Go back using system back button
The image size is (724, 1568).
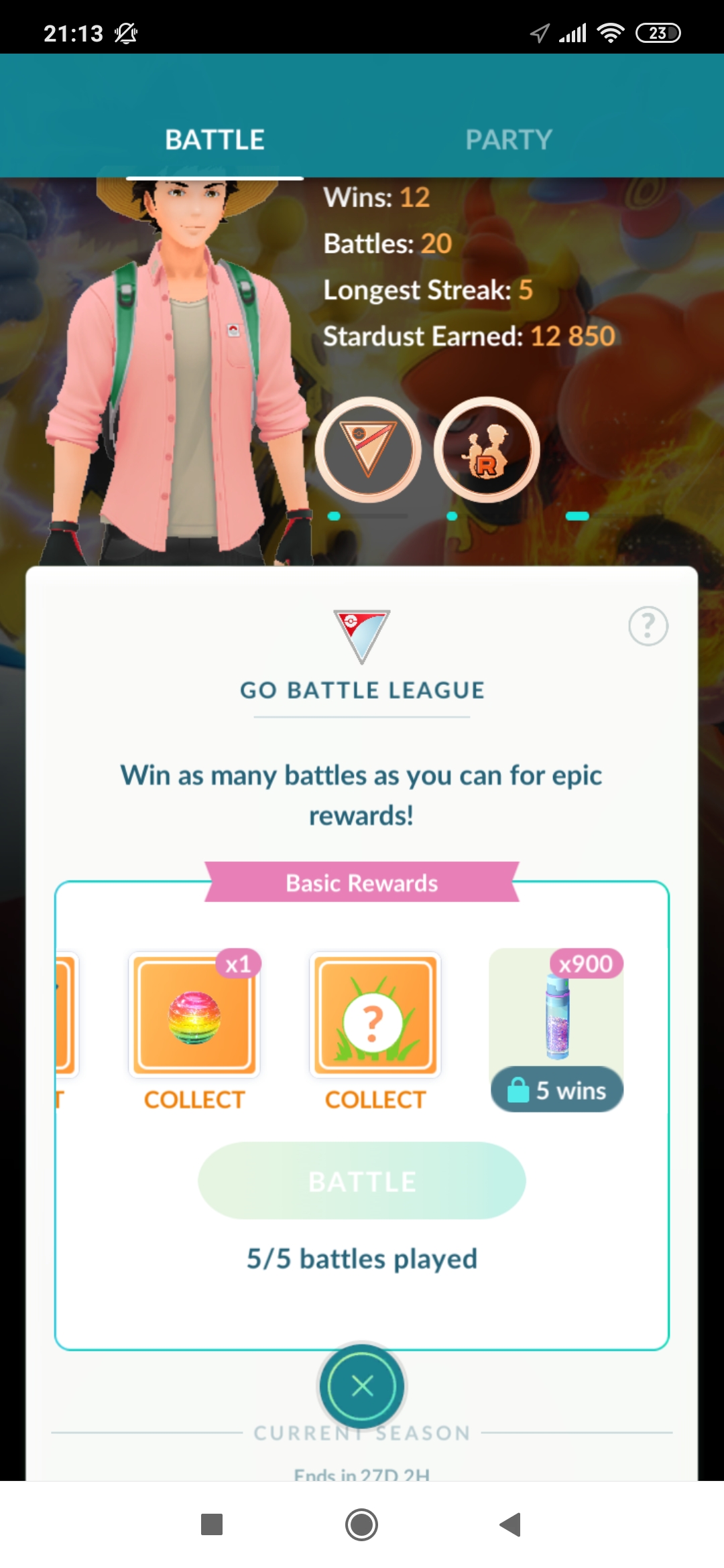pos(511,1524)
